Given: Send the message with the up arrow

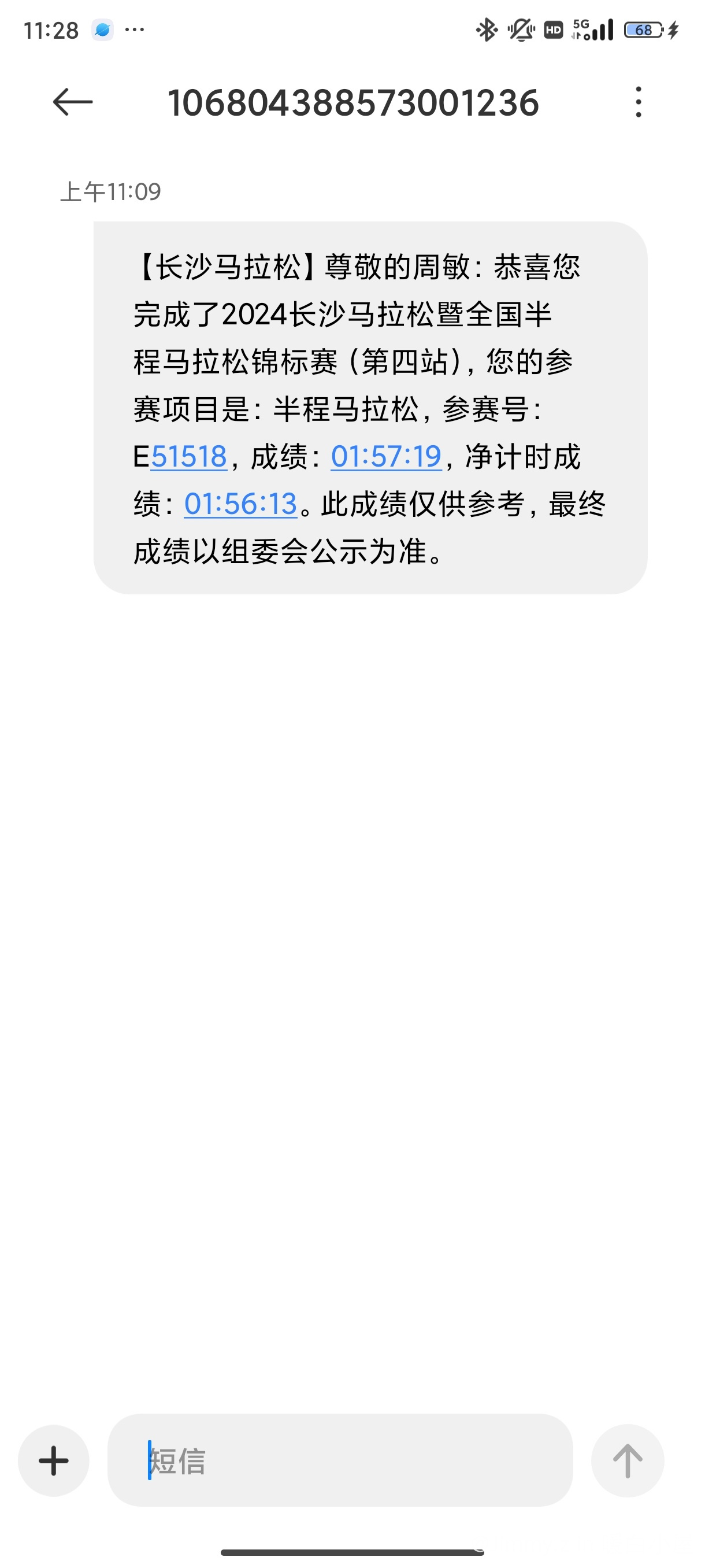Looking at the screenshot, I should [x=627, y=1460].
